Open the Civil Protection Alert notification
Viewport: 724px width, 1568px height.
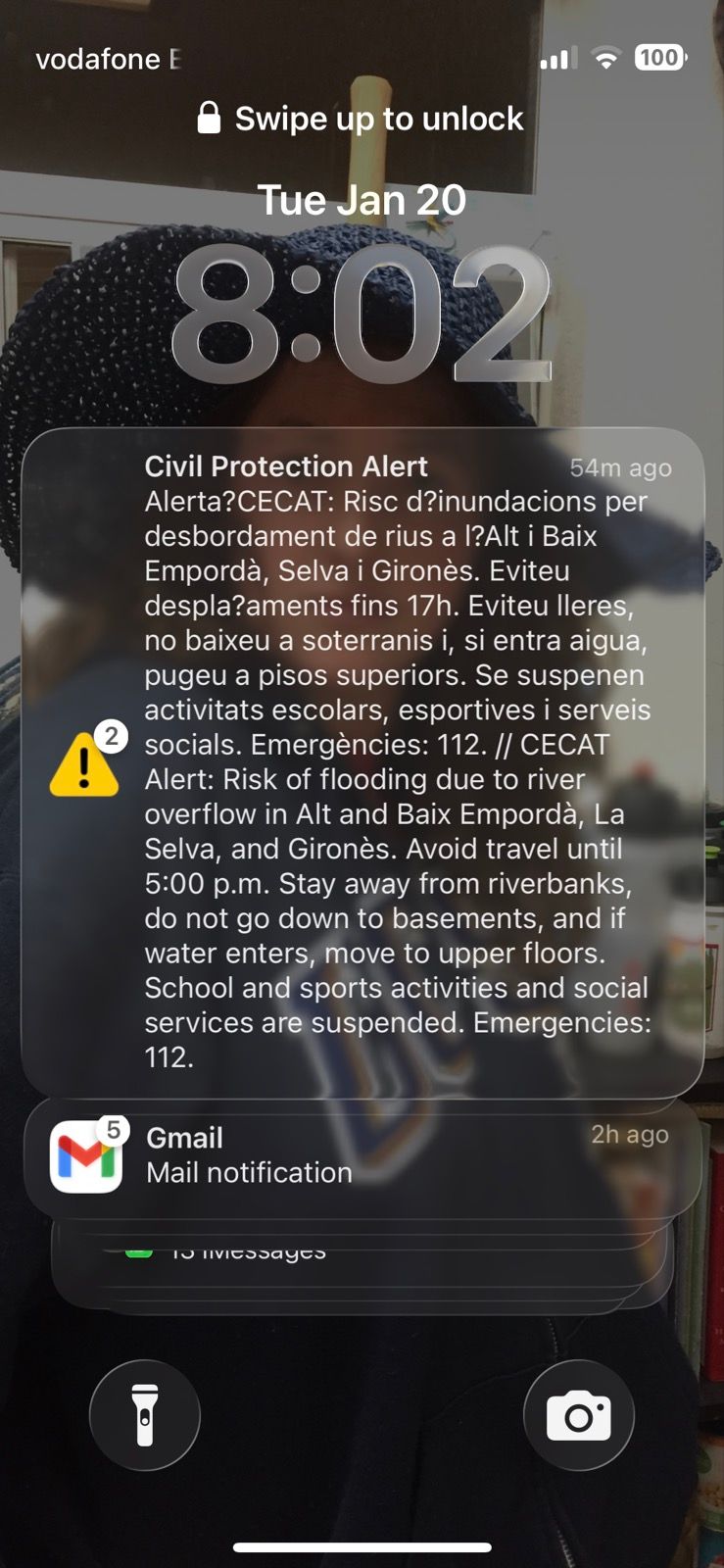tap(362, 762)
